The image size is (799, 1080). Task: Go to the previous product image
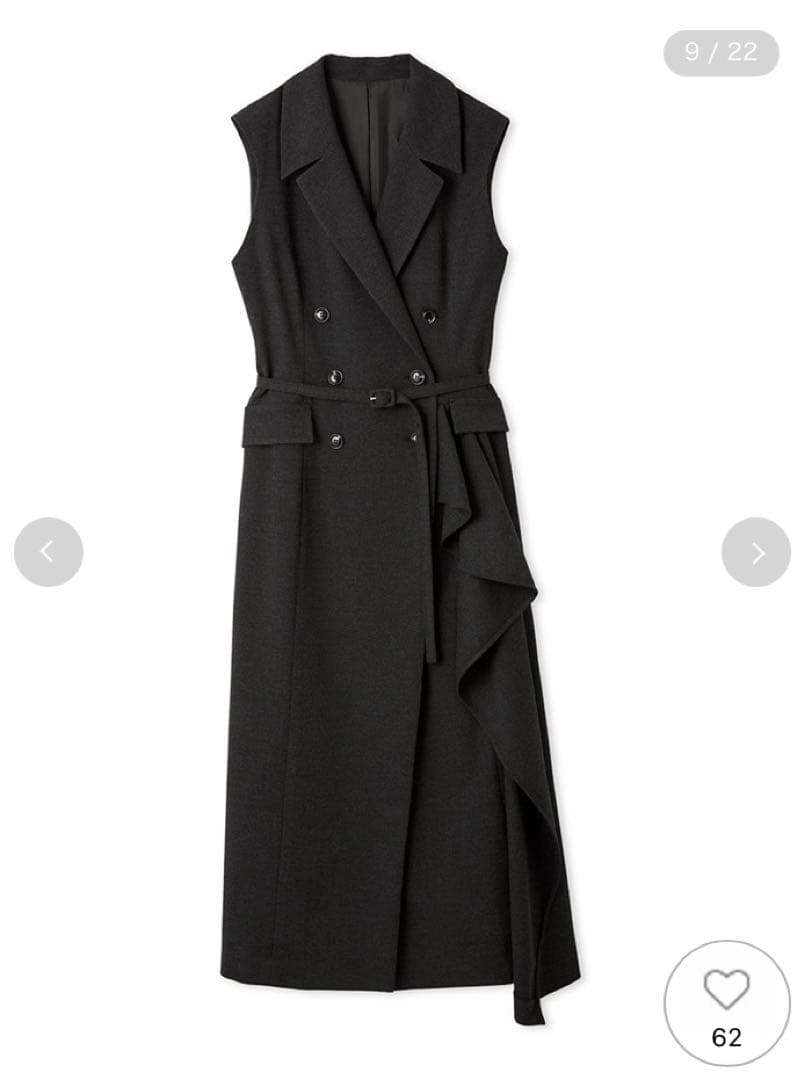[48, 552]
